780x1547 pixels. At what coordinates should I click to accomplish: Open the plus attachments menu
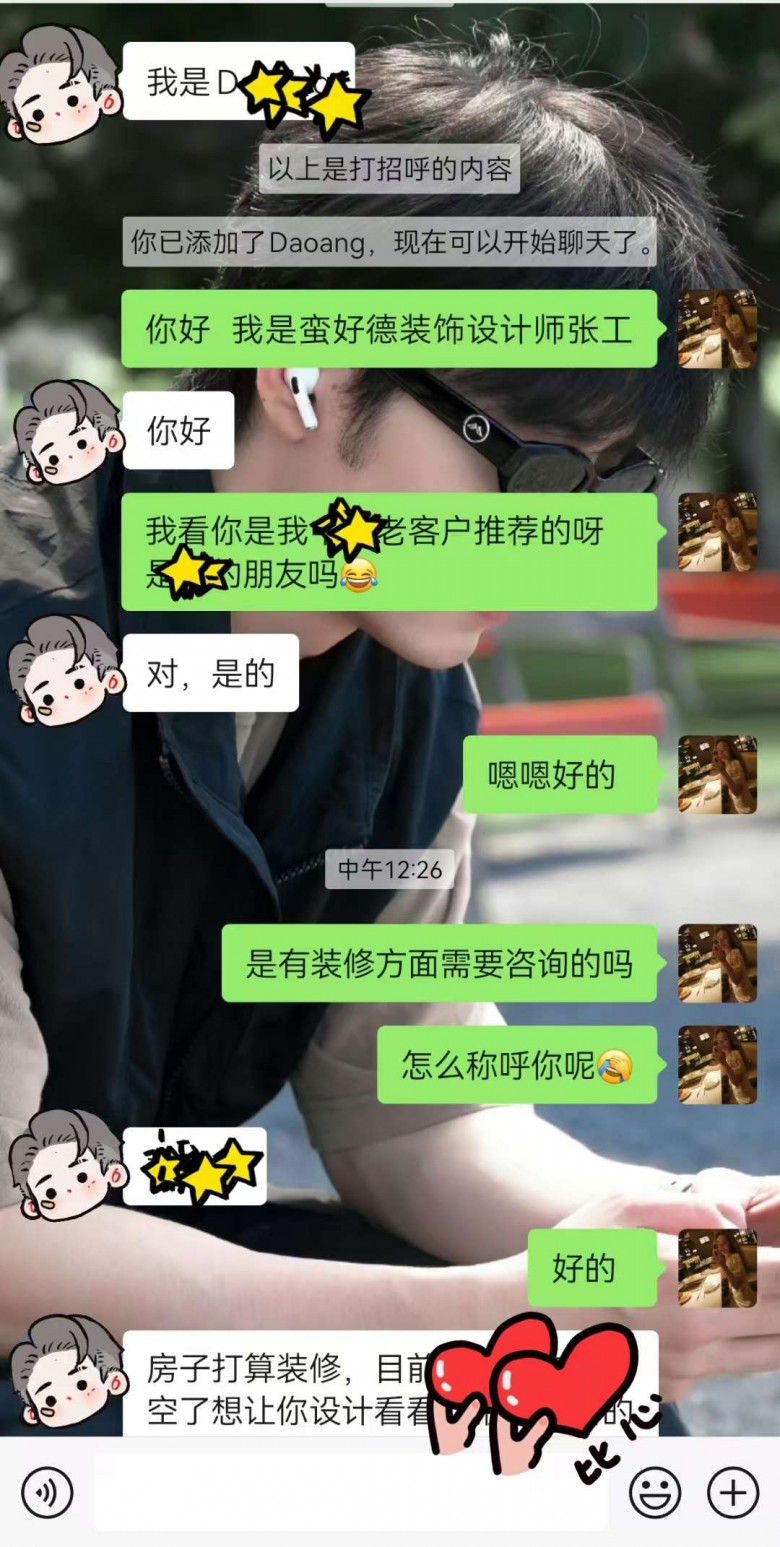pos(733,1493)
